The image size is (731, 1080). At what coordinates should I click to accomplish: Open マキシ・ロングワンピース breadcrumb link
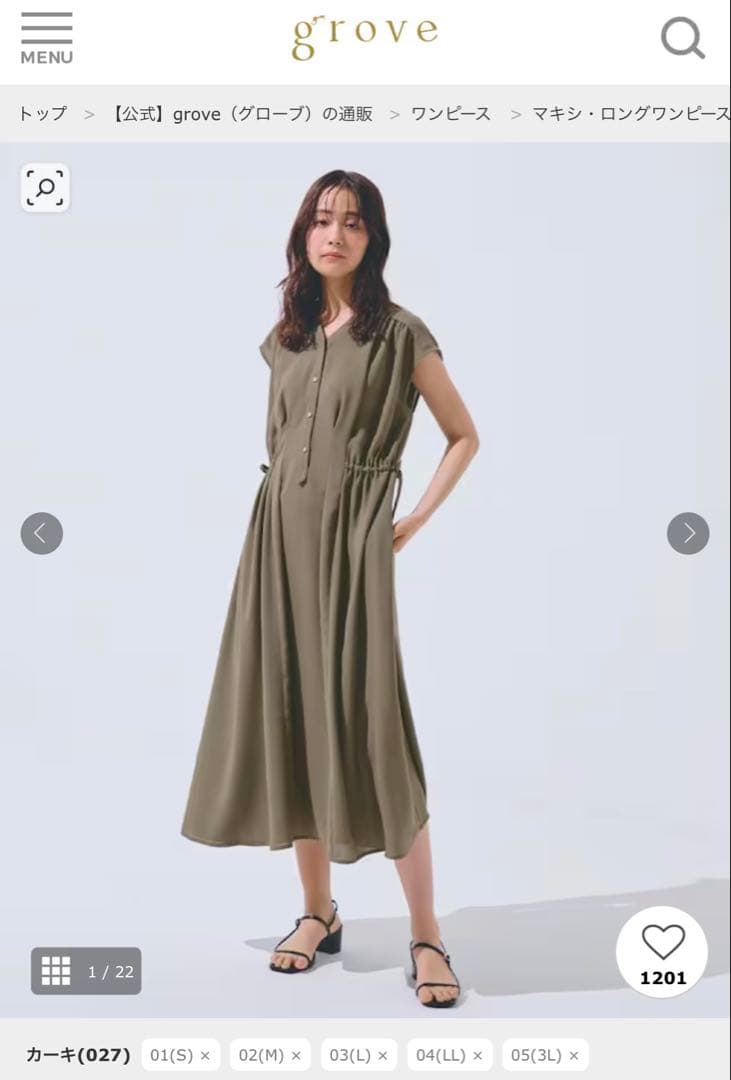(x=630, y=114)
